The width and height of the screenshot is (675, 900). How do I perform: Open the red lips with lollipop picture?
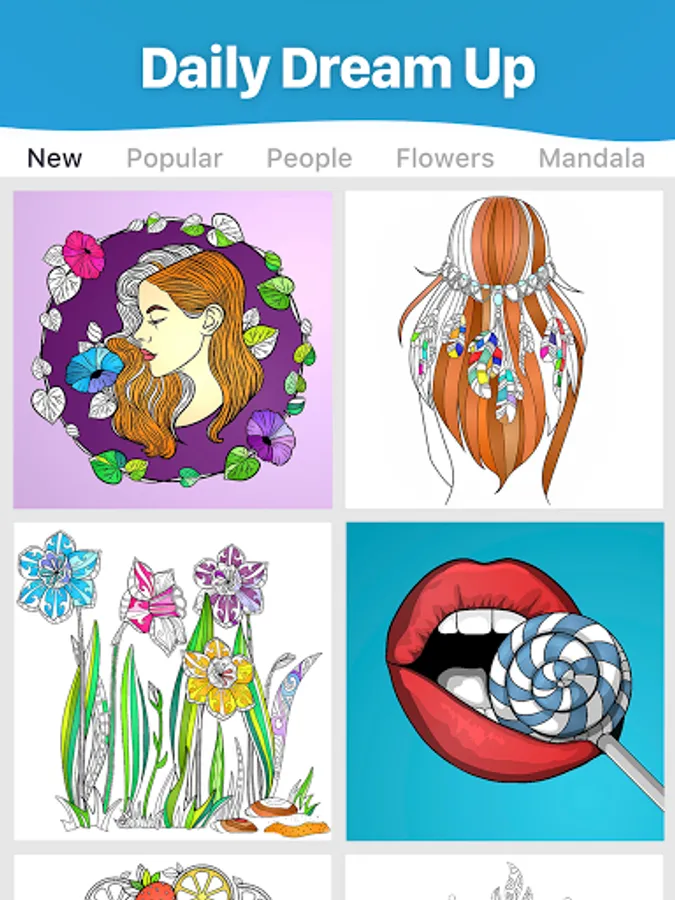[x=504, y=681]
